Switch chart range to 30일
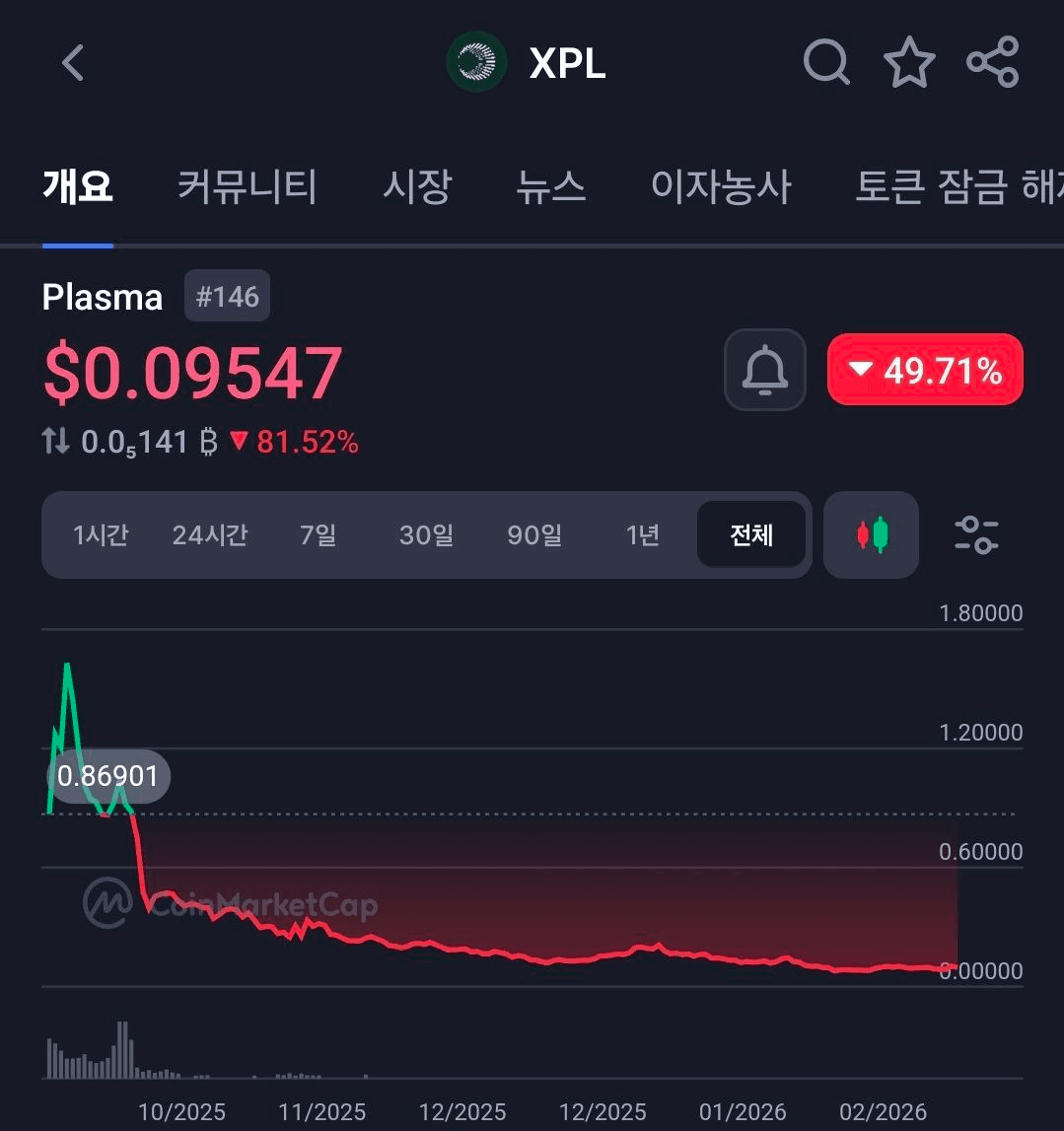 coord(426,535)
